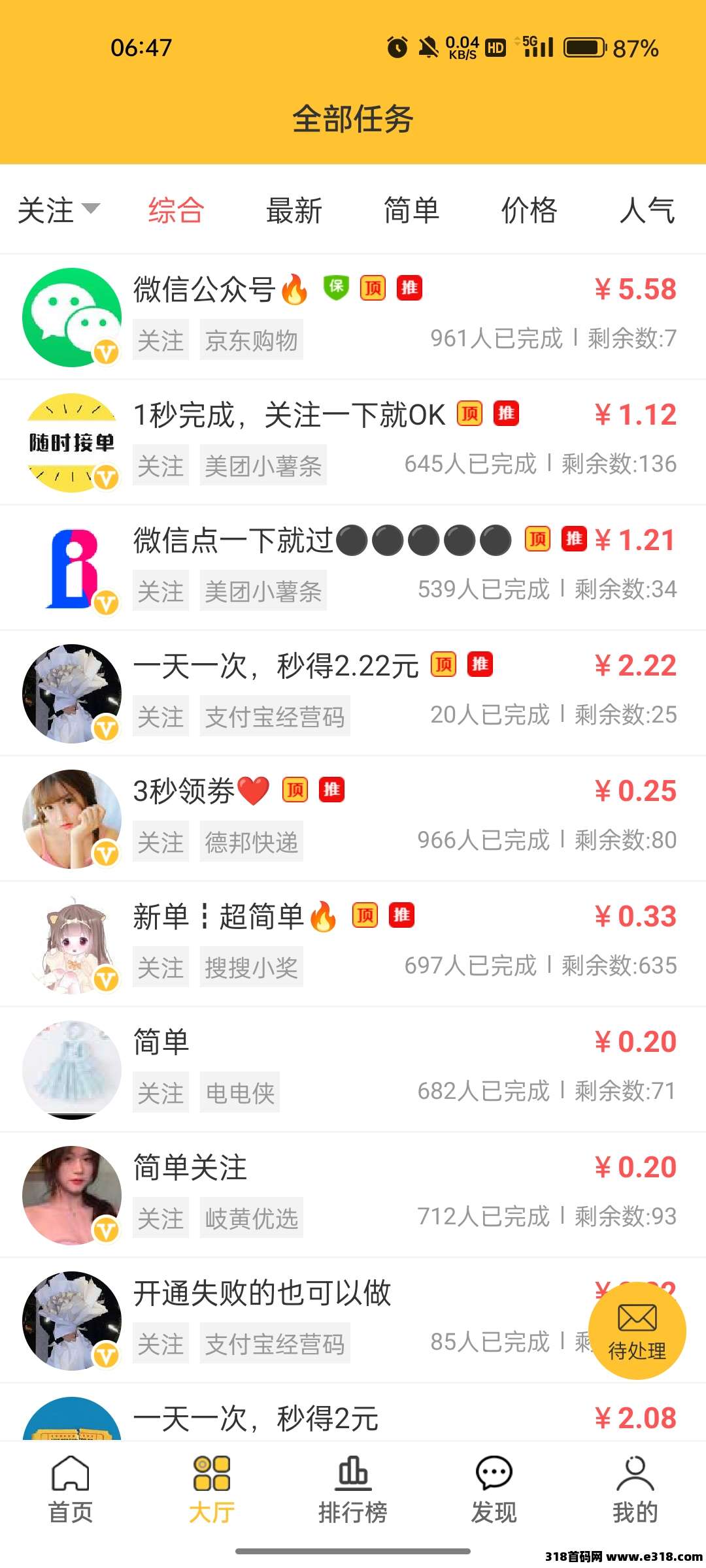Open the 简单关注 task
Viewport: 706px width, 1568px height.
pyautogui.click(x=353, y=1195)
